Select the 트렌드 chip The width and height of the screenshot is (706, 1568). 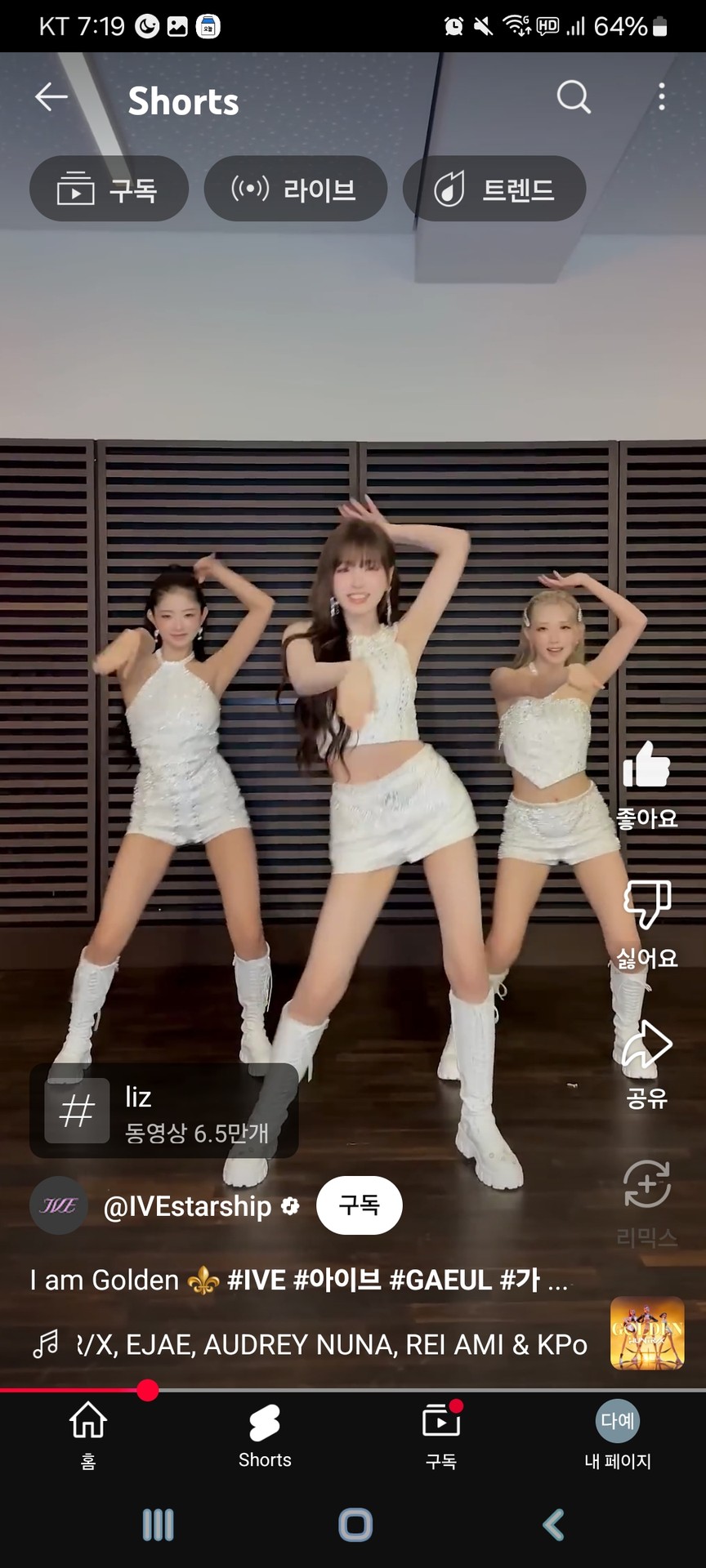click(494, 189)
